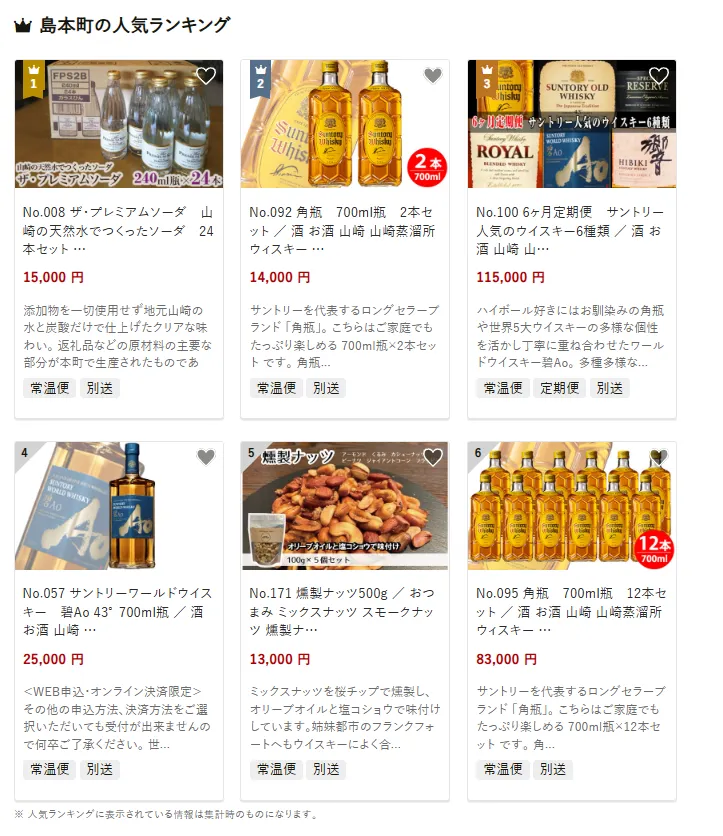Open the No.171 燻製ナッツ500g product card
The width and height of the screenshot is (723, 836).
(x=344, y=612)
